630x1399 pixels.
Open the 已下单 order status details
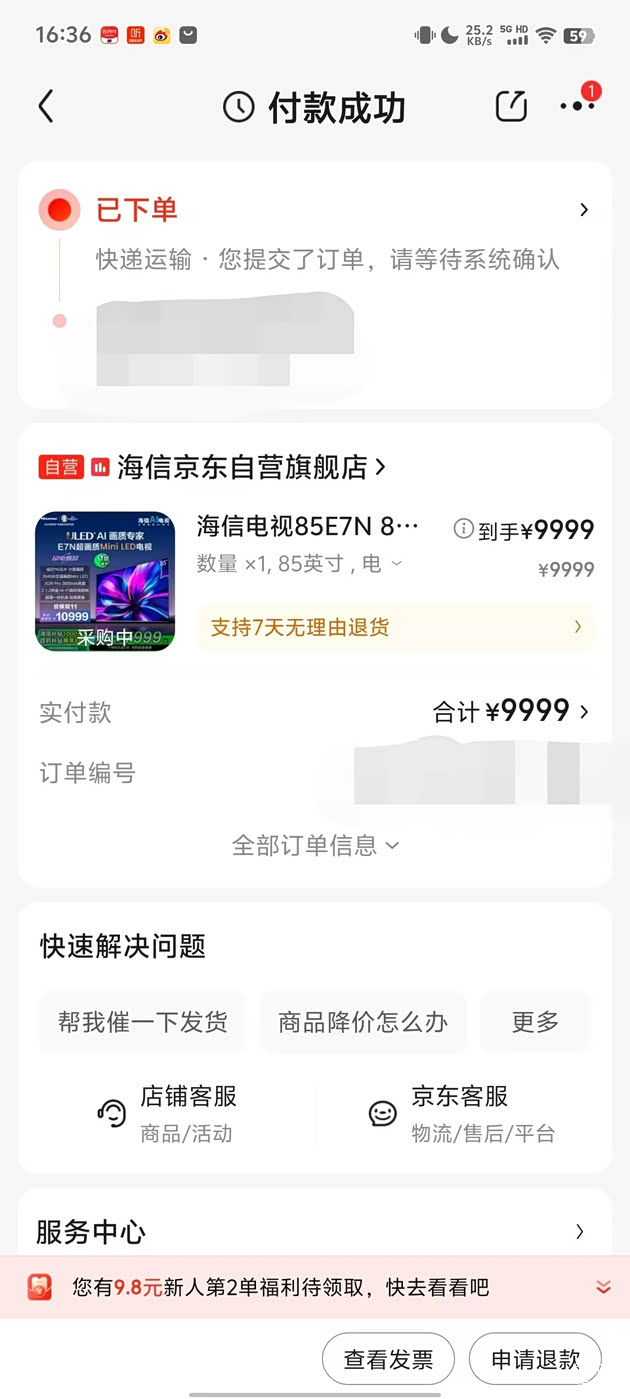[583, 210]
